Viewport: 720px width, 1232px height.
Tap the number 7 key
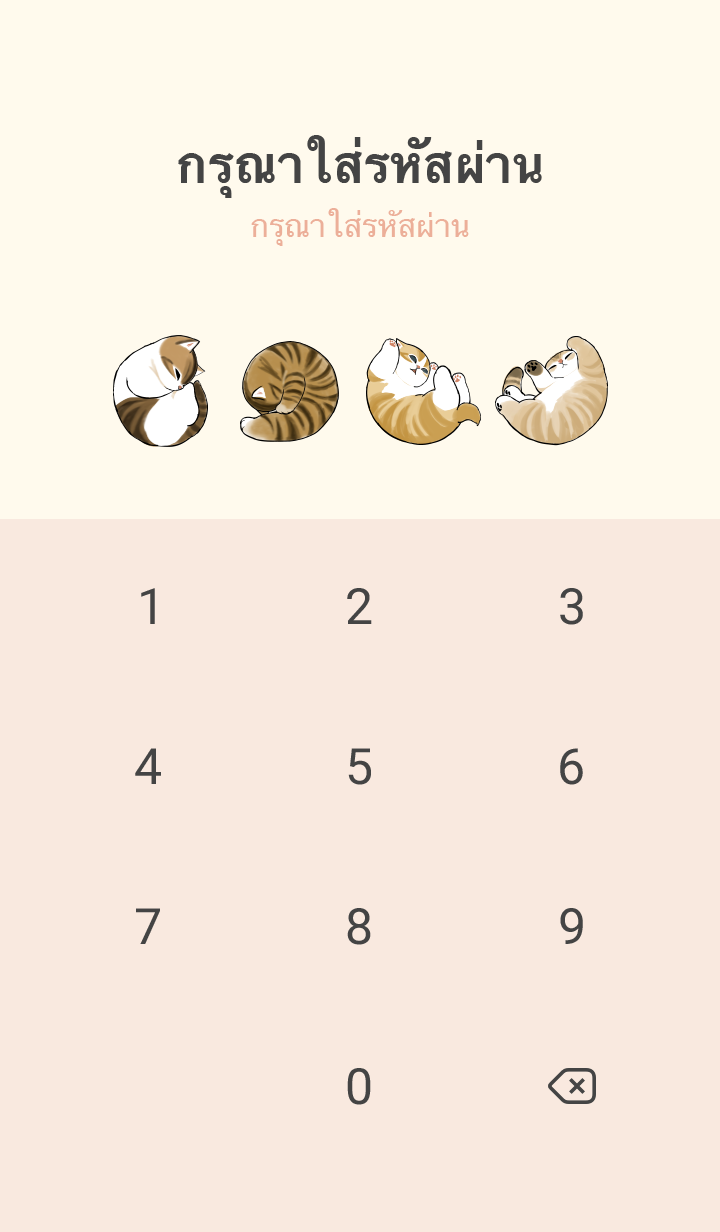tap(149, 927)
